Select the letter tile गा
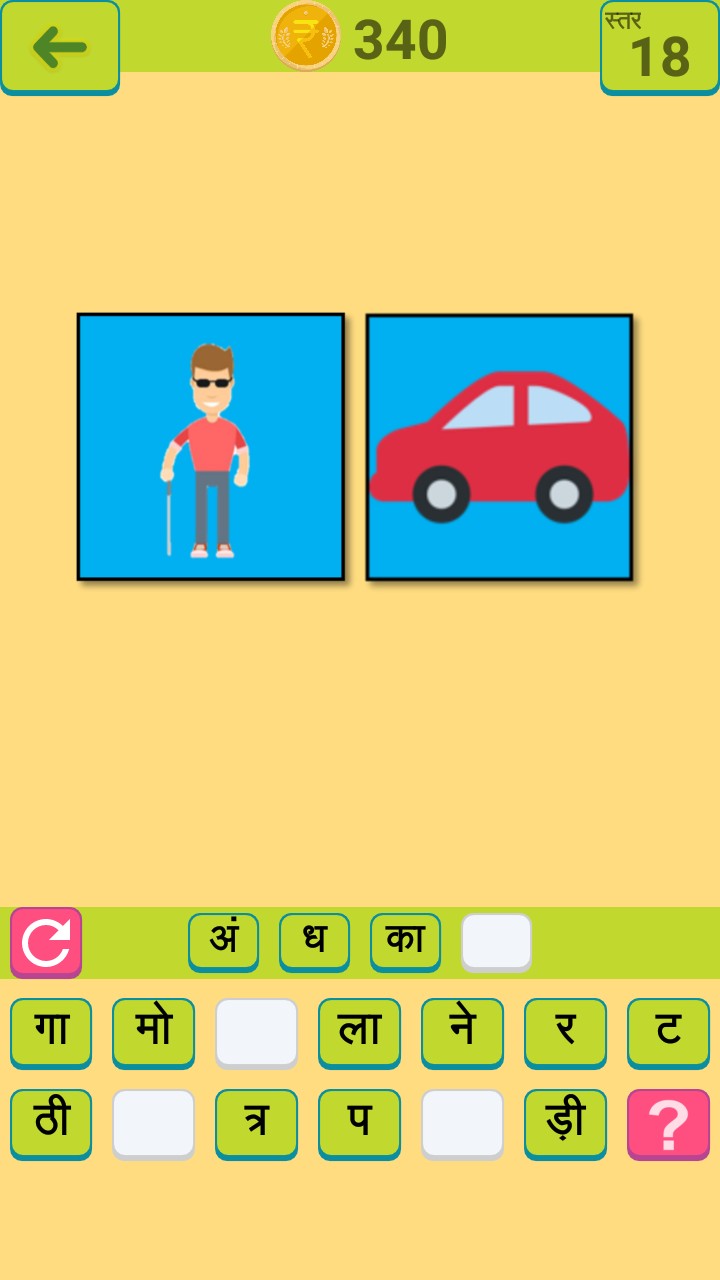720x1280 pixels. coord(51,1032)
